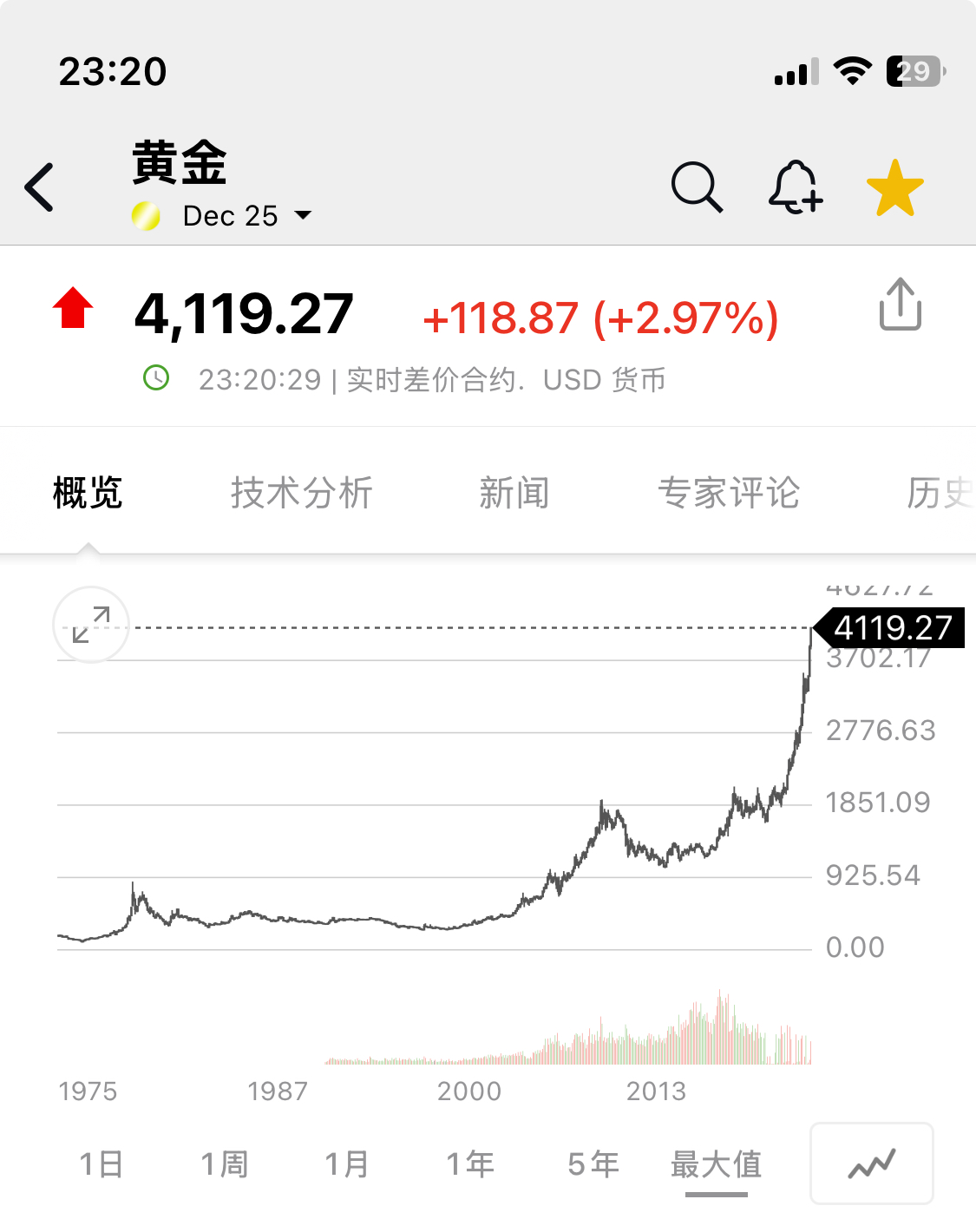The width and height of the screenshot is (976, 1232).
Task: Expand the chart to full screen
Action: [91, 625]
